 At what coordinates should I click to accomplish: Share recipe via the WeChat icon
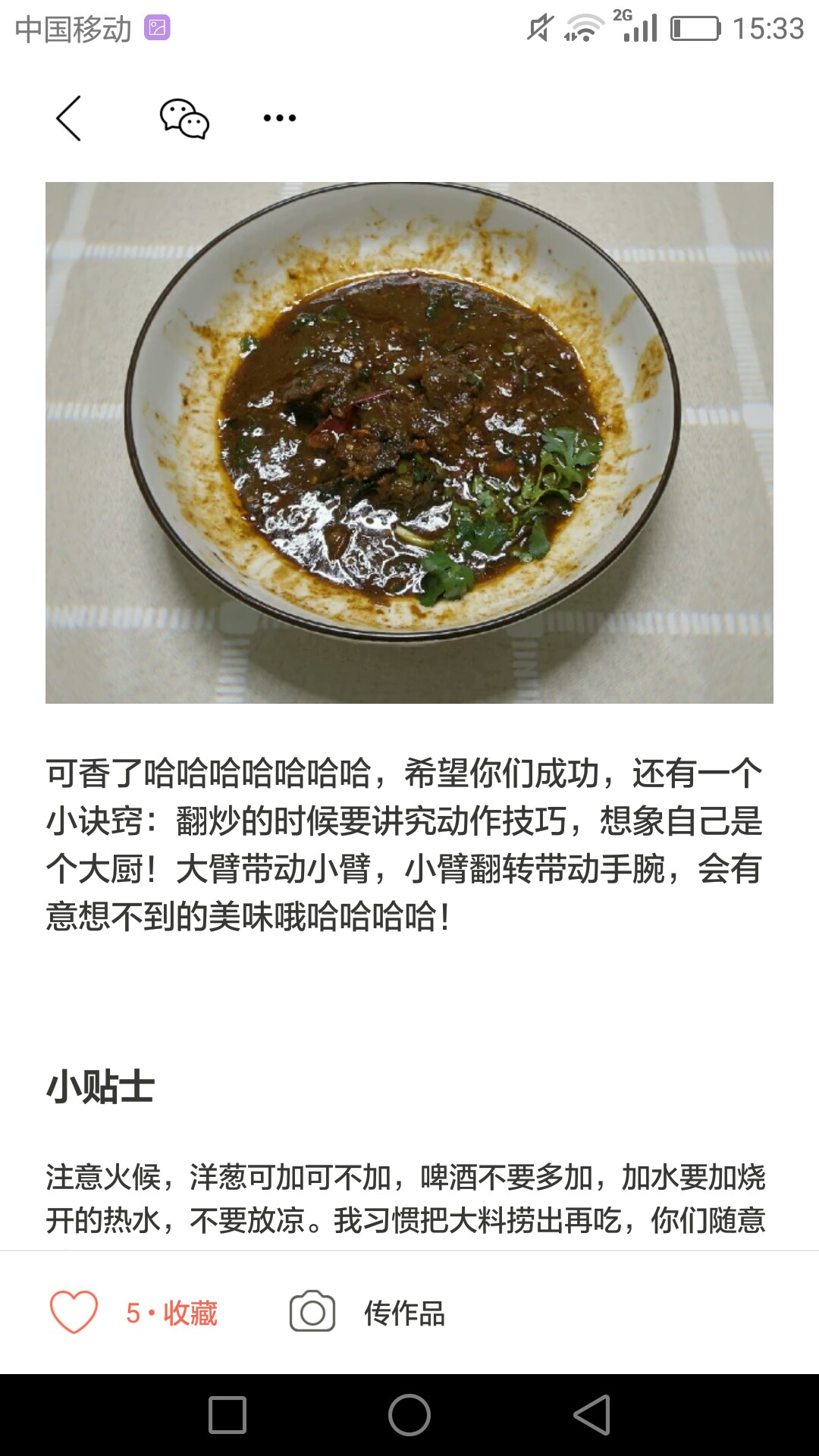(x=184, y=118)
